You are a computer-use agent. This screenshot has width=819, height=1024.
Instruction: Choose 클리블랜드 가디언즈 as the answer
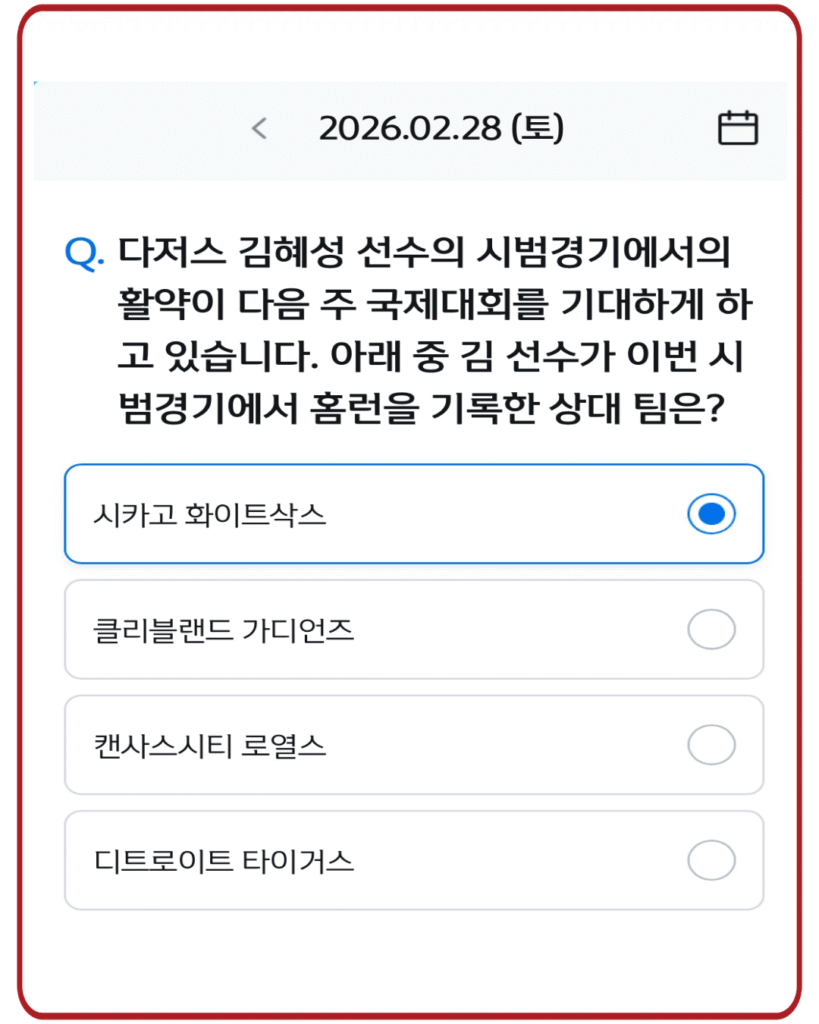414,630
